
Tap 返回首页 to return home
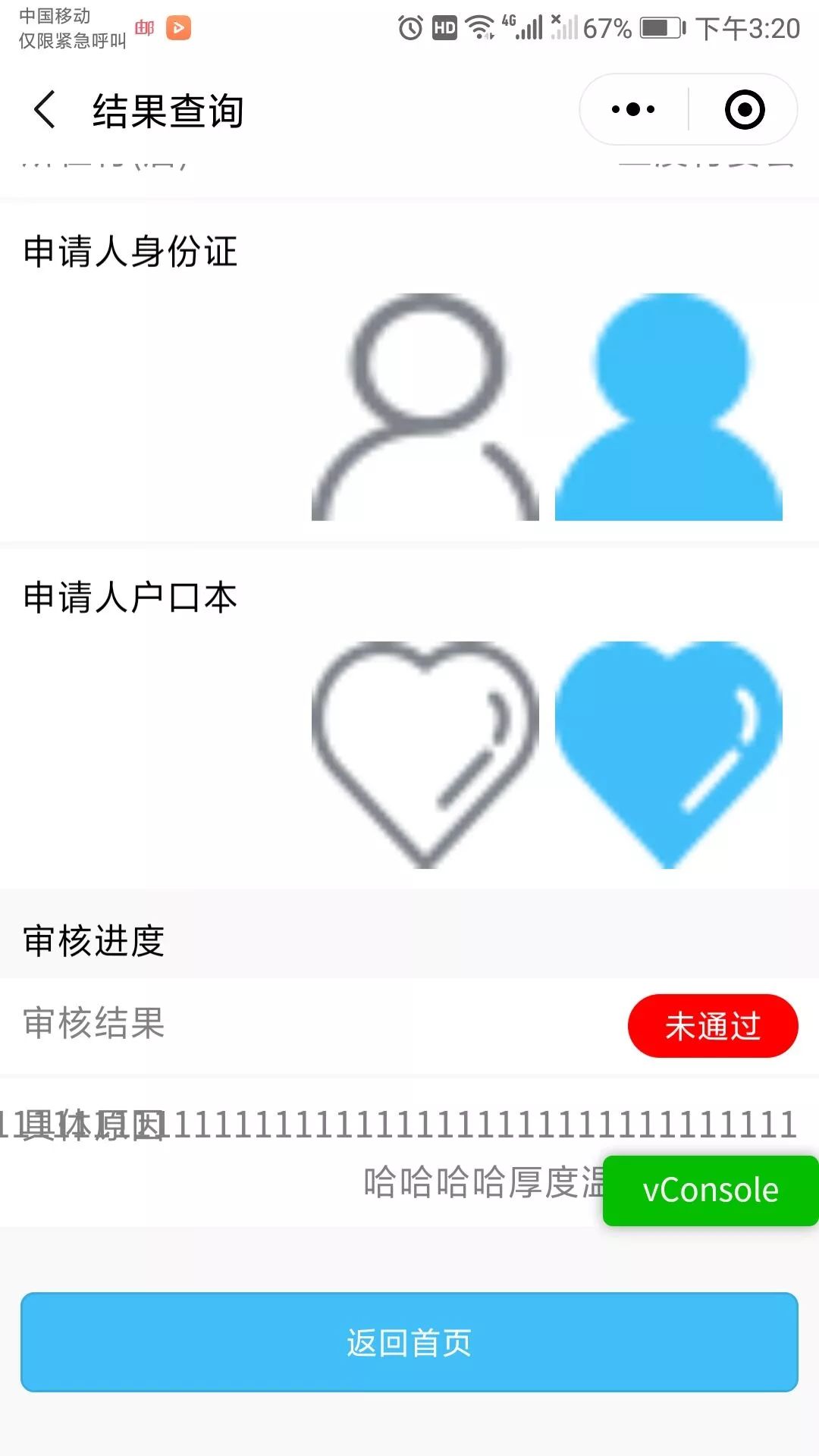pos(409,1341)
